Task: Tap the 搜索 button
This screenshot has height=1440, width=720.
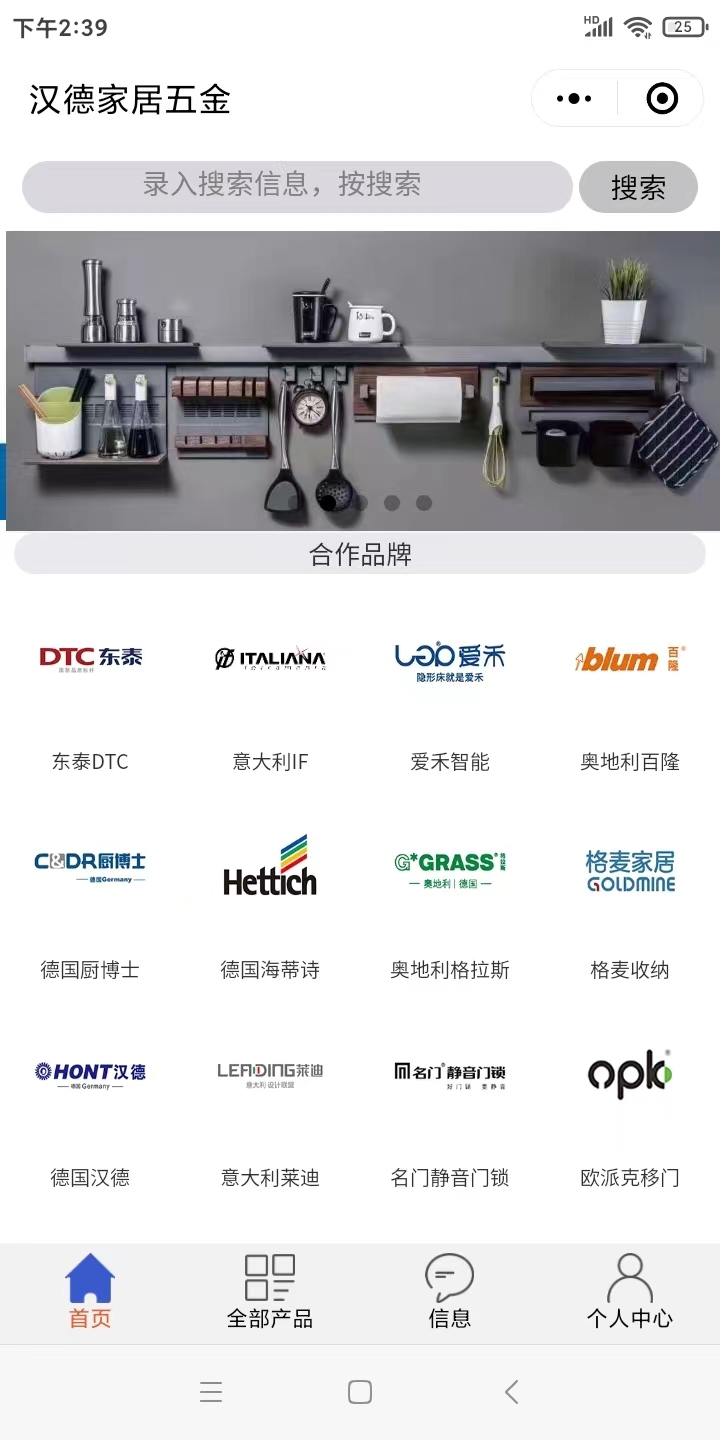Action: coord(638,187)
